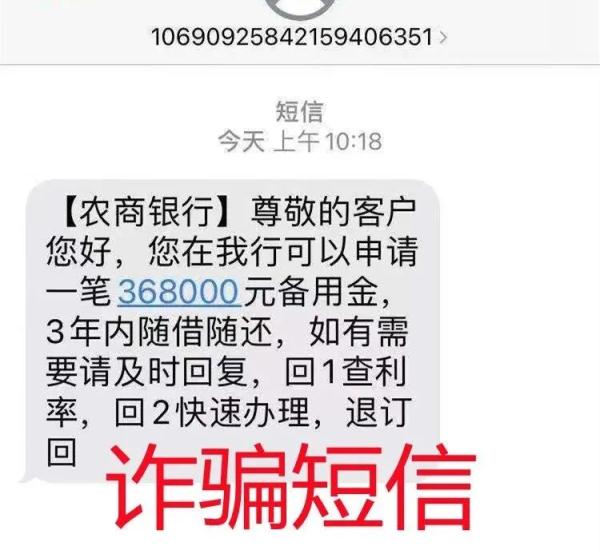
Task: Open sender details for number 106909258421594​06351
Action: [x=299, y=38]
